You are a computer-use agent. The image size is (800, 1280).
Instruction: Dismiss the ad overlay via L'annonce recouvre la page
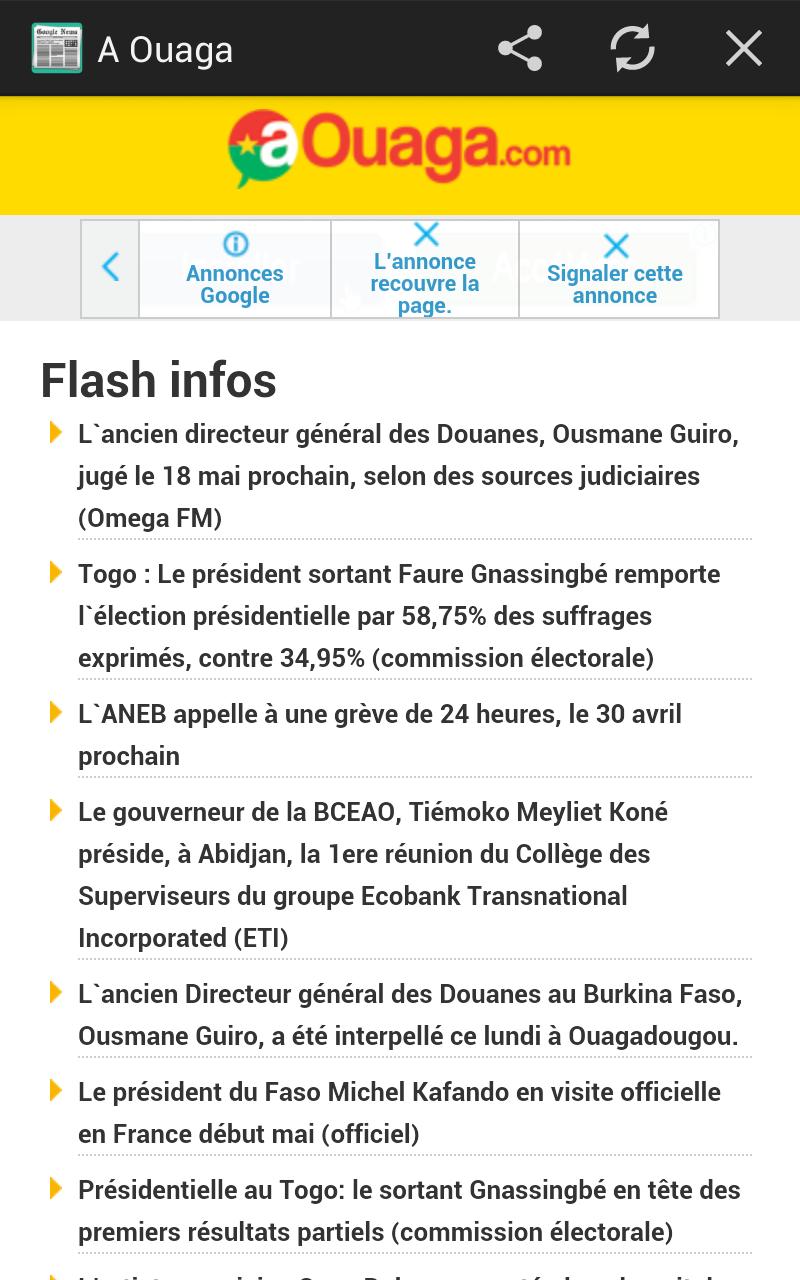[425, 281]
